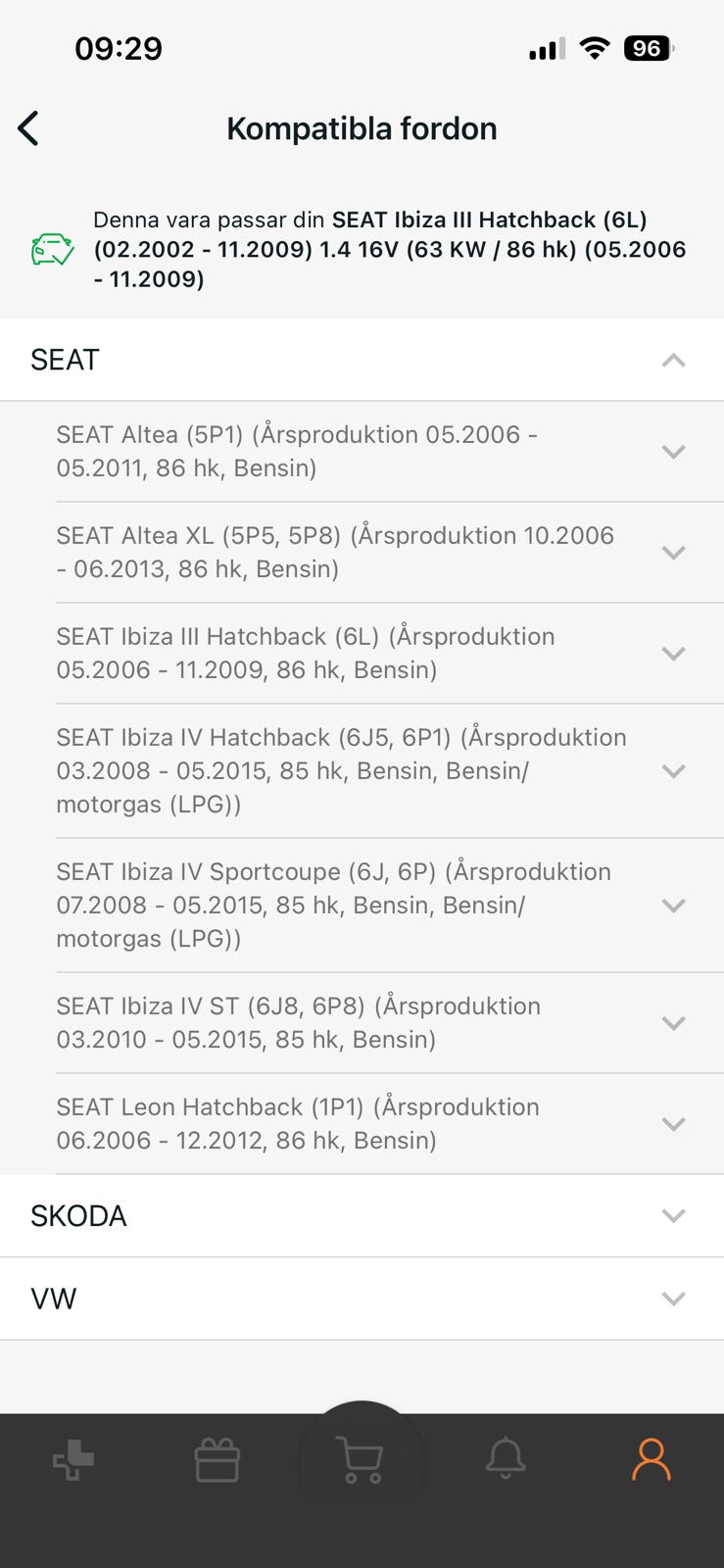Expand SEAT Altea (5P1) details
Screen dimensions: 724x1568
pos(672,452)
